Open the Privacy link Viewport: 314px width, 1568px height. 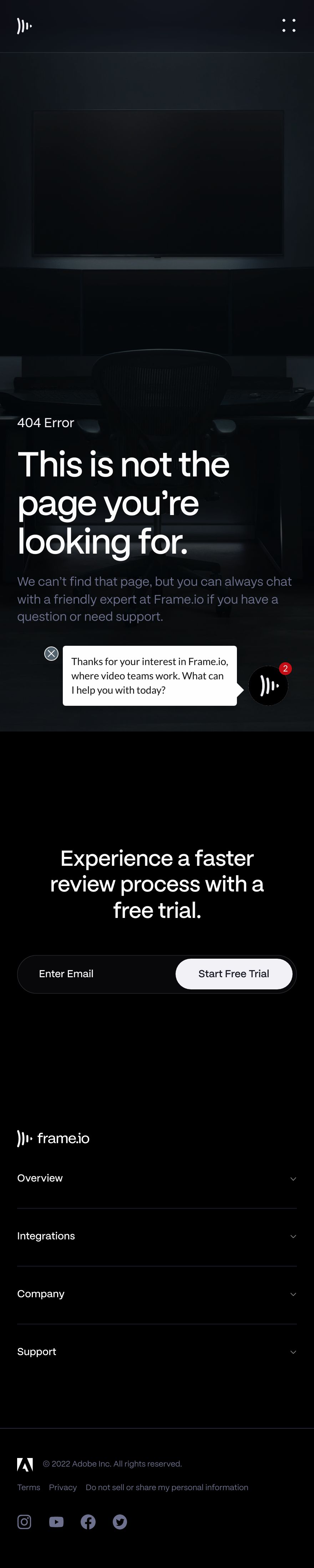point(63,1488)
